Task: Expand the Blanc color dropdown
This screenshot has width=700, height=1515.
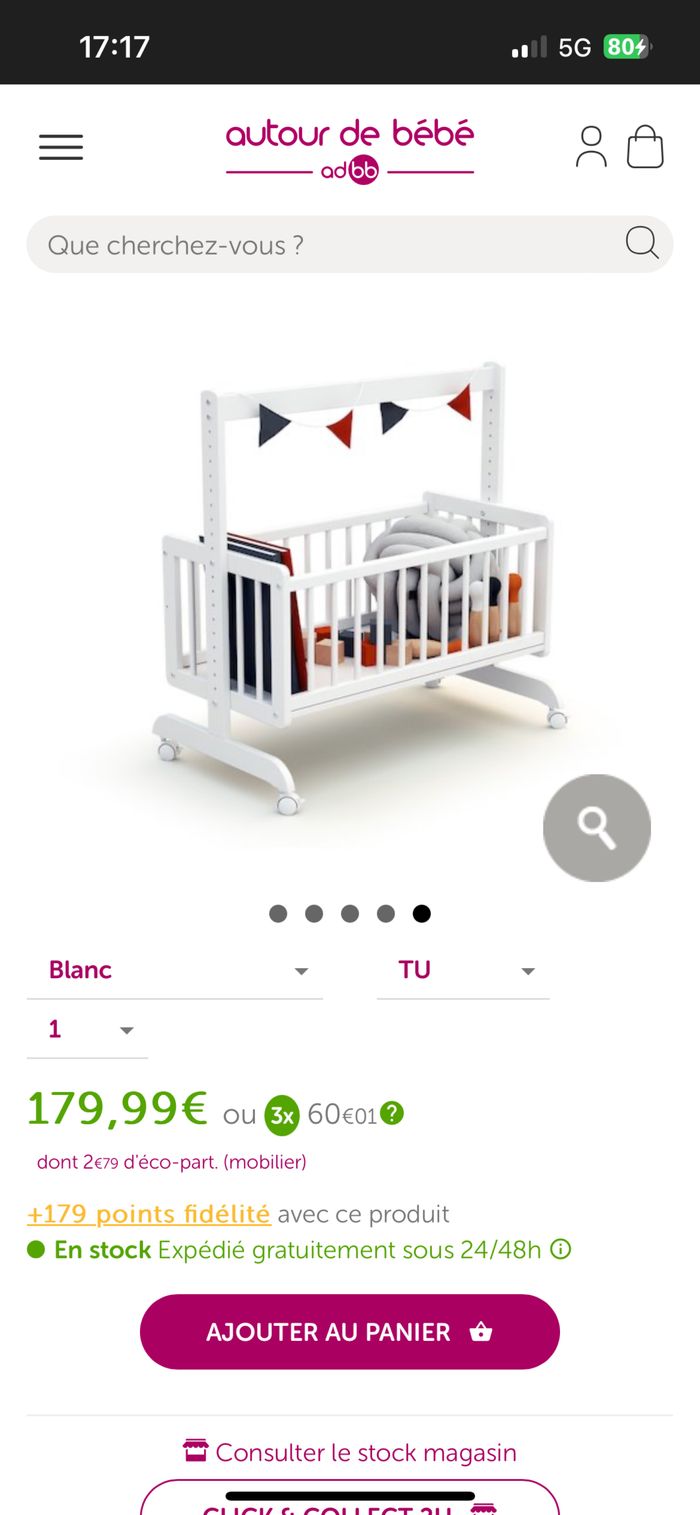Action: pyautogui.click(x=175, y=970)
